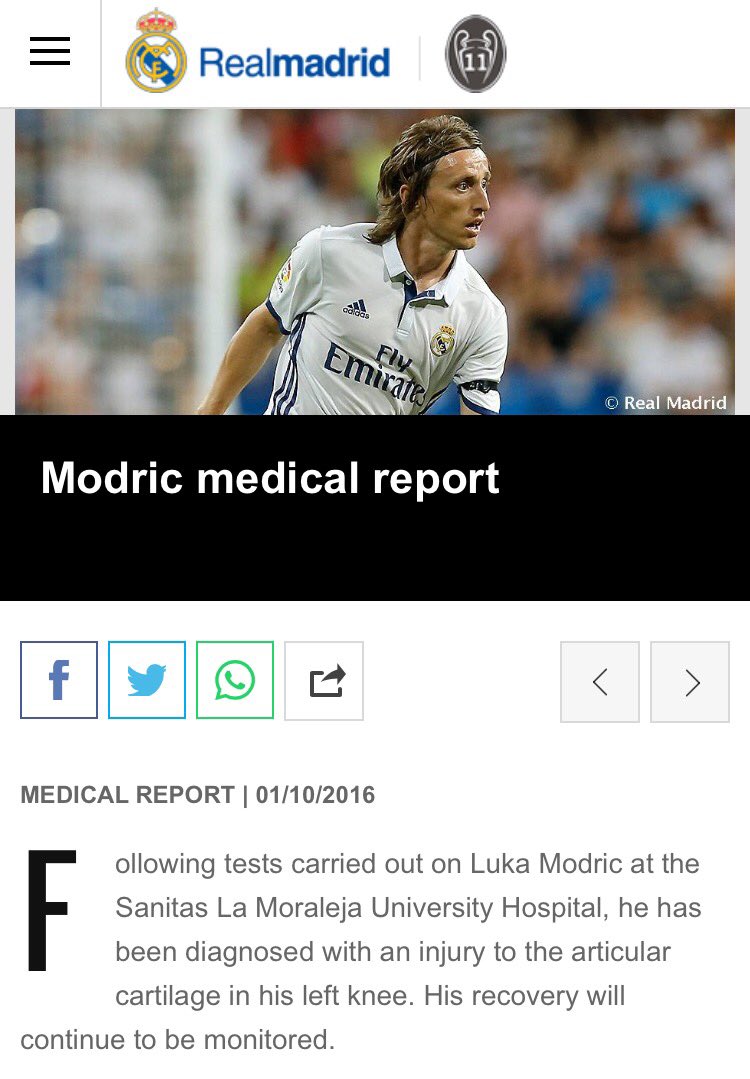
Task: Go to the previous article arrow
Action: pyautogui.click(x=600, y=682)
